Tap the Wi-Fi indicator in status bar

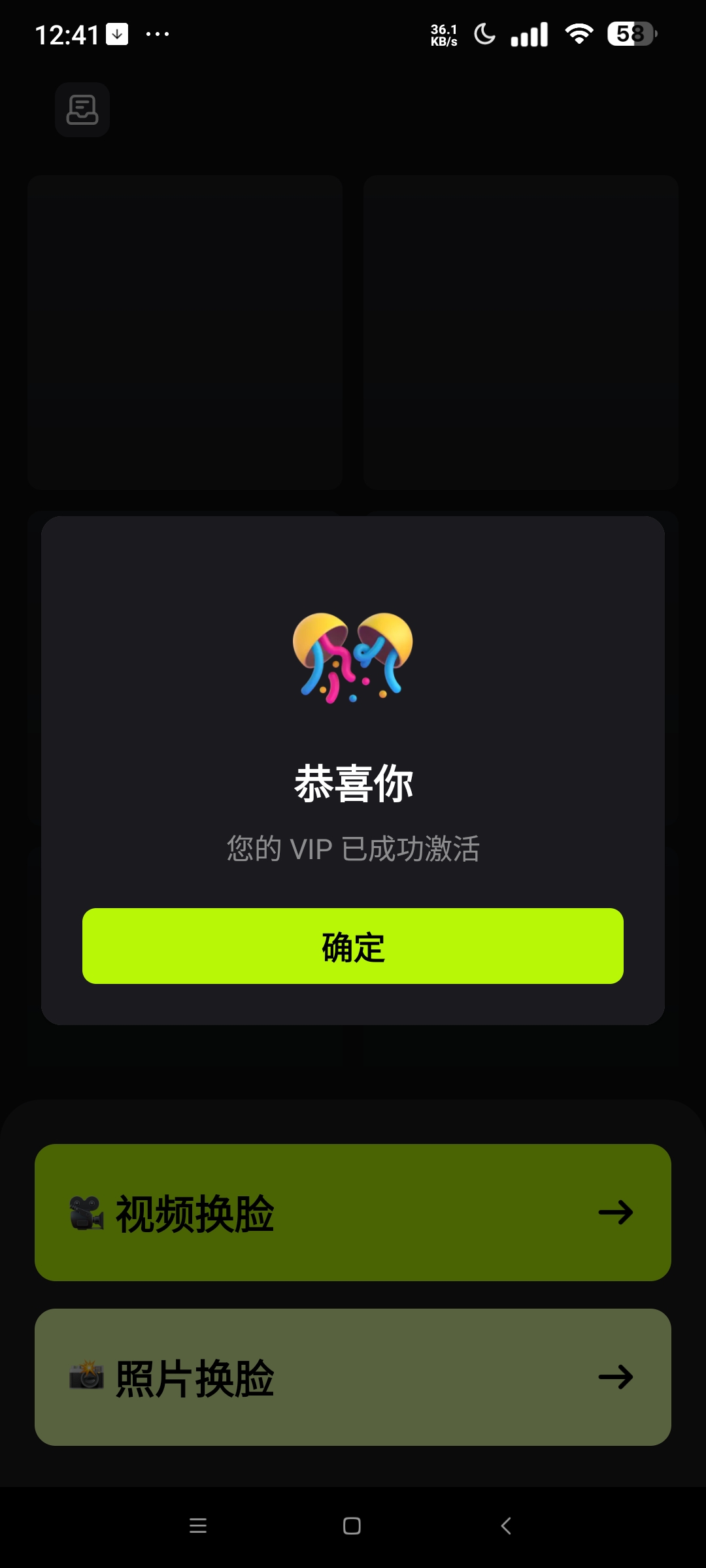[578, 33]
